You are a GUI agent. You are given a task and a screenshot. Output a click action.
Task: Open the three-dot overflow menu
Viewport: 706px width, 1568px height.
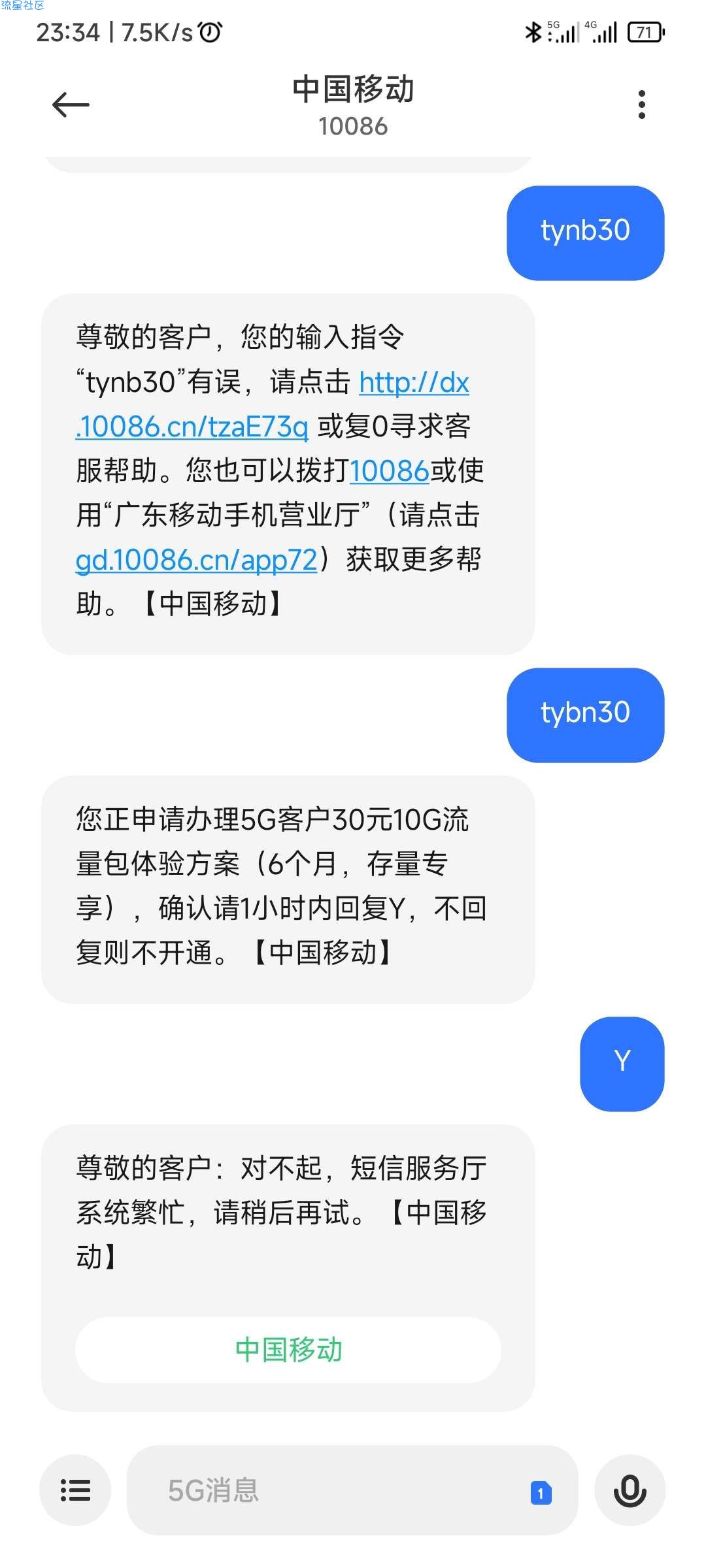click(641, 105)
